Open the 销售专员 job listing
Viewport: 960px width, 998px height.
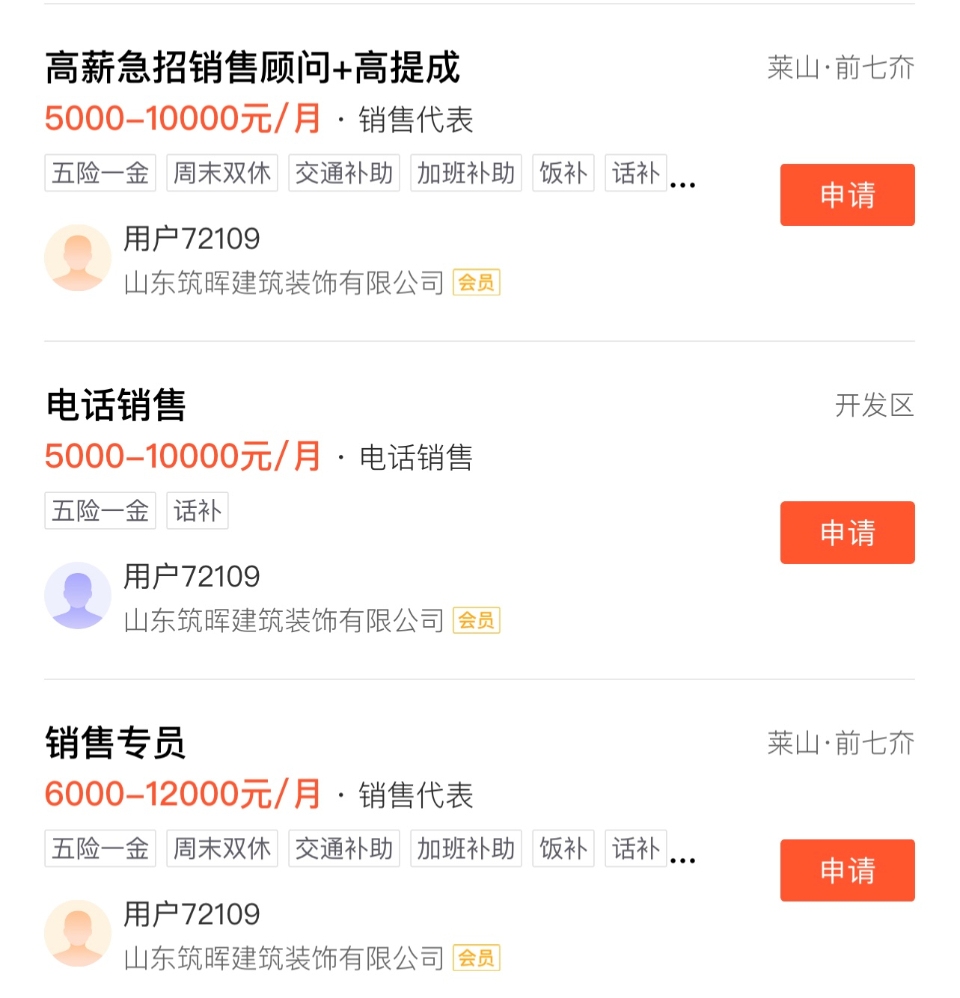click(x=116, y=744)
